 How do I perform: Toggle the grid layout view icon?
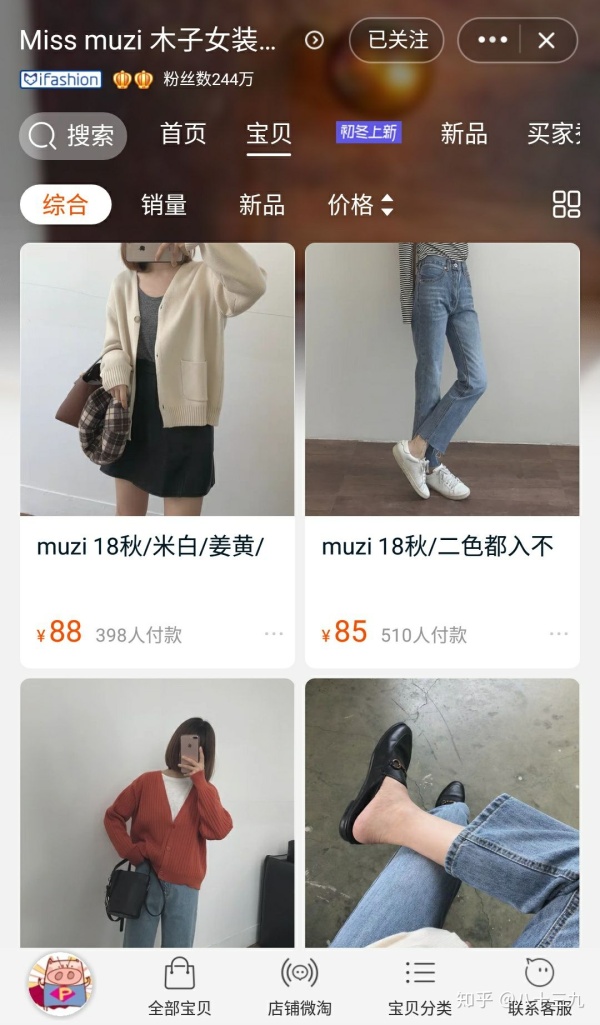tap(566, 204)
